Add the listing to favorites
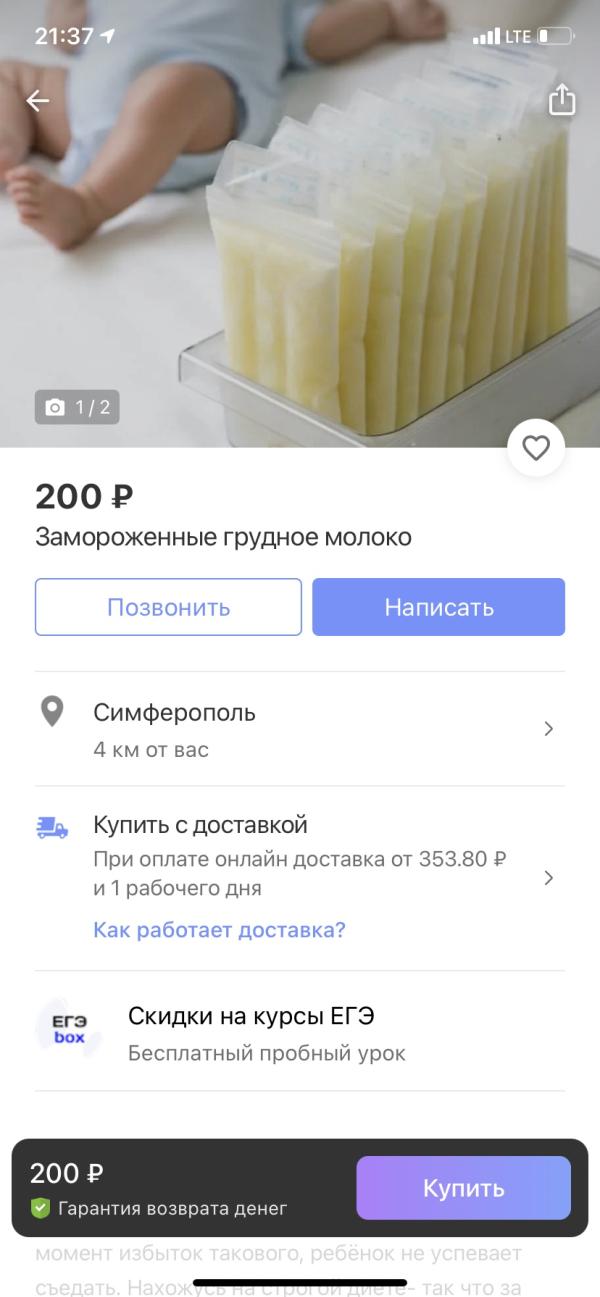600x1297 pixels. tap(536, 449)
